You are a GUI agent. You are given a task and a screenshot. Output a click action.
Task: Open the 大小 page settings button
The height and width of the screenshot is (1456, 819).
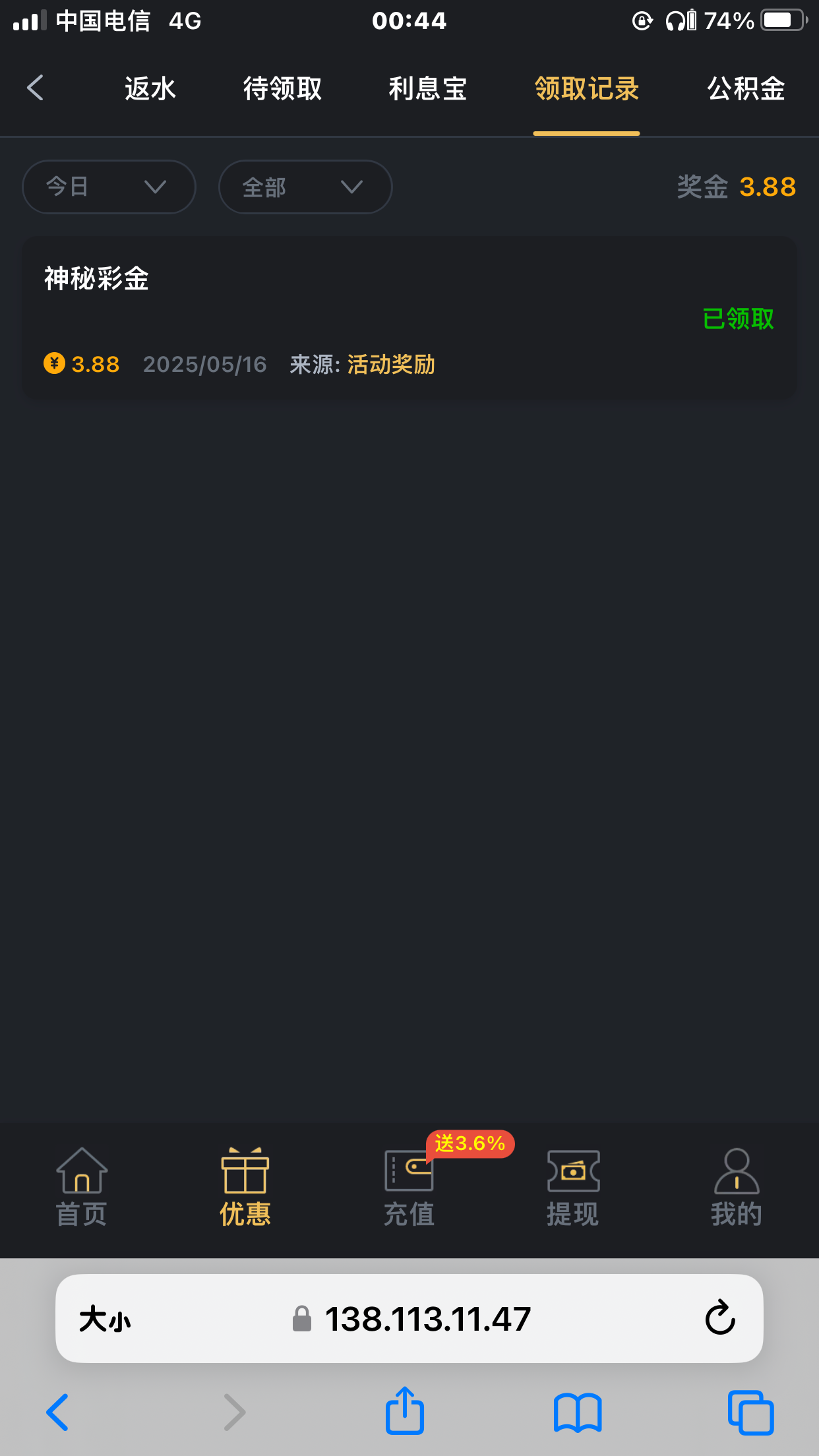(x=105, y=1319)
